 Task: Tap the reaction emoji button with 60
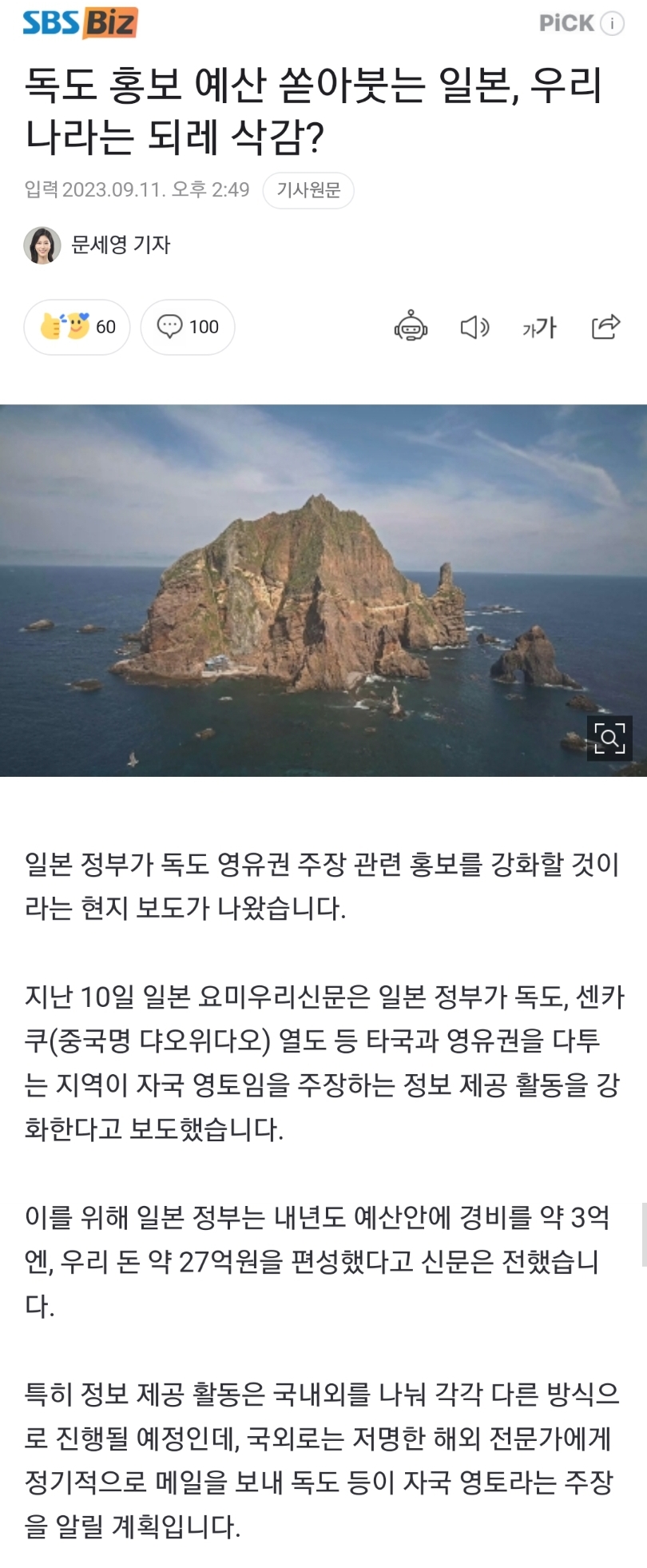[x=77, y=327]
